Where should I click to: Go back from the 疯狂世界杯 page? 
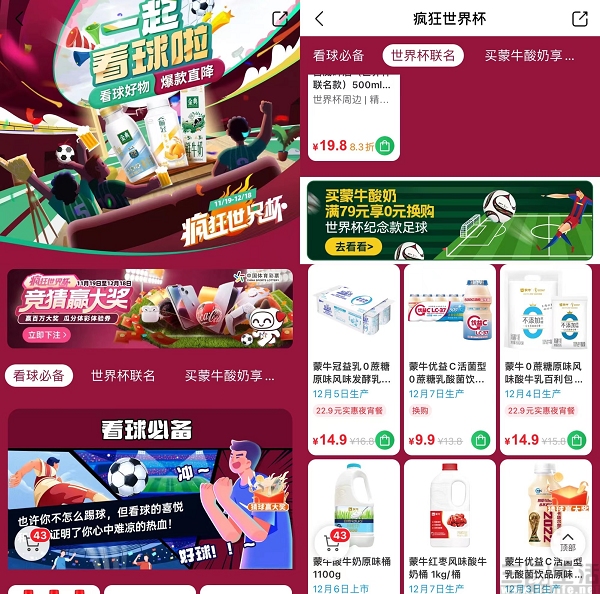click(319, 19)
